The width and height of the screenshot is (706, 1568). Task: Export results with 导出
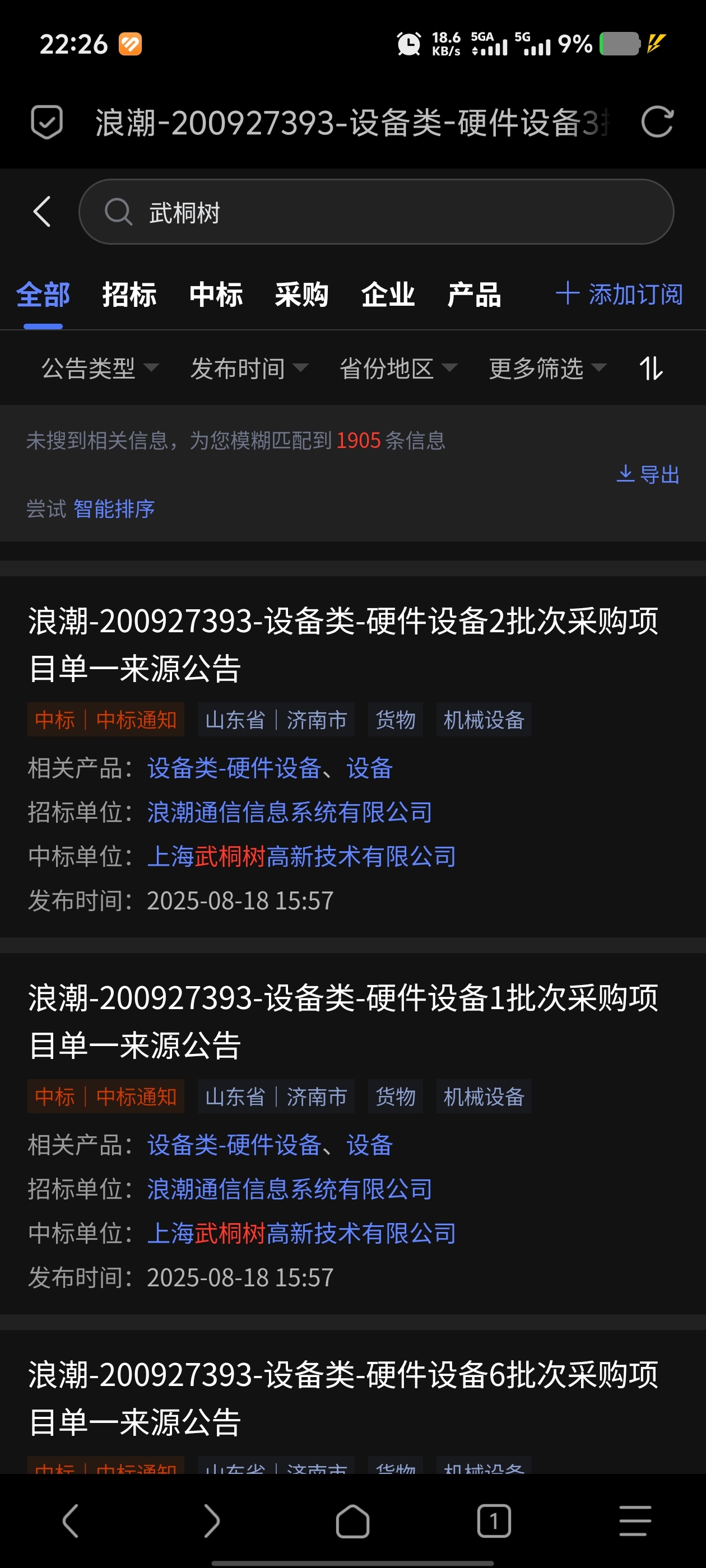[648, 474]
